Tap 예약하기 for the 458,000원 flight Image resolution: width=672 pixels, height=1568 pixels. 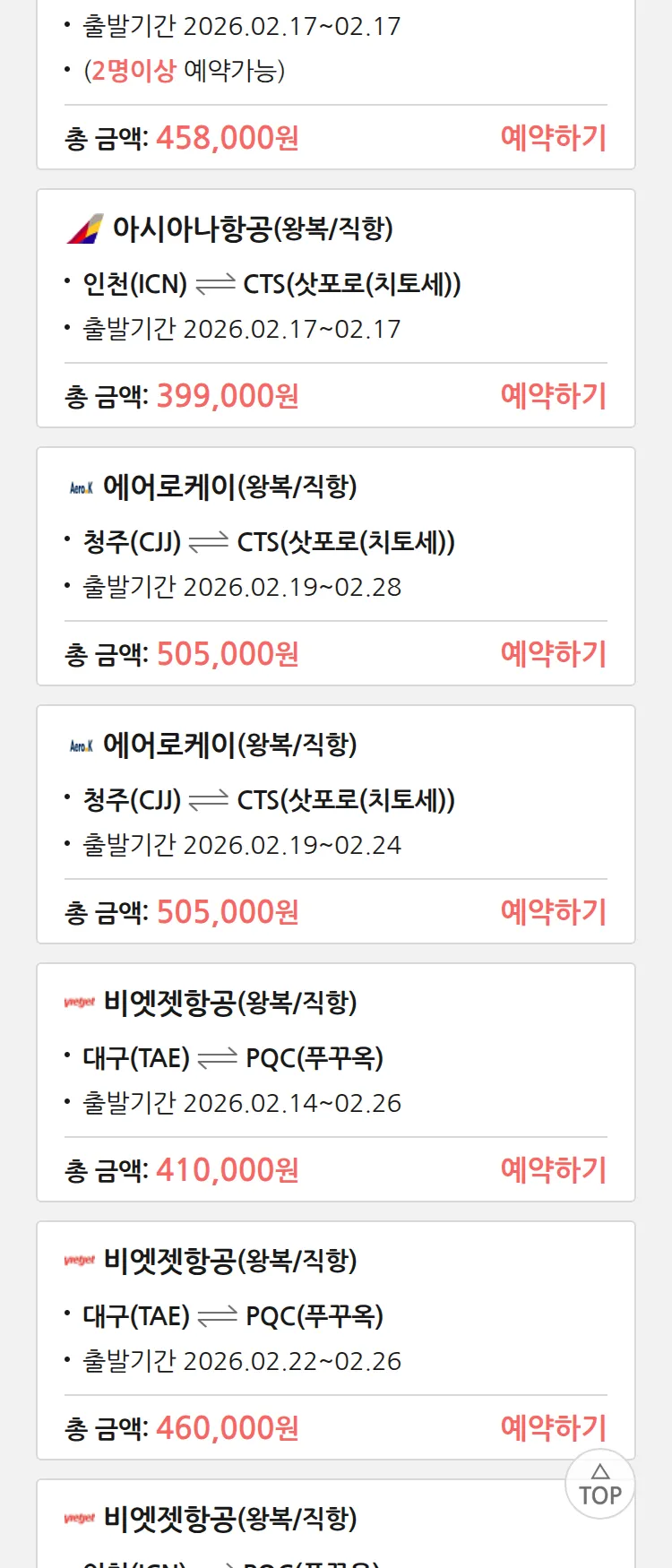click(x=553, y=138)
